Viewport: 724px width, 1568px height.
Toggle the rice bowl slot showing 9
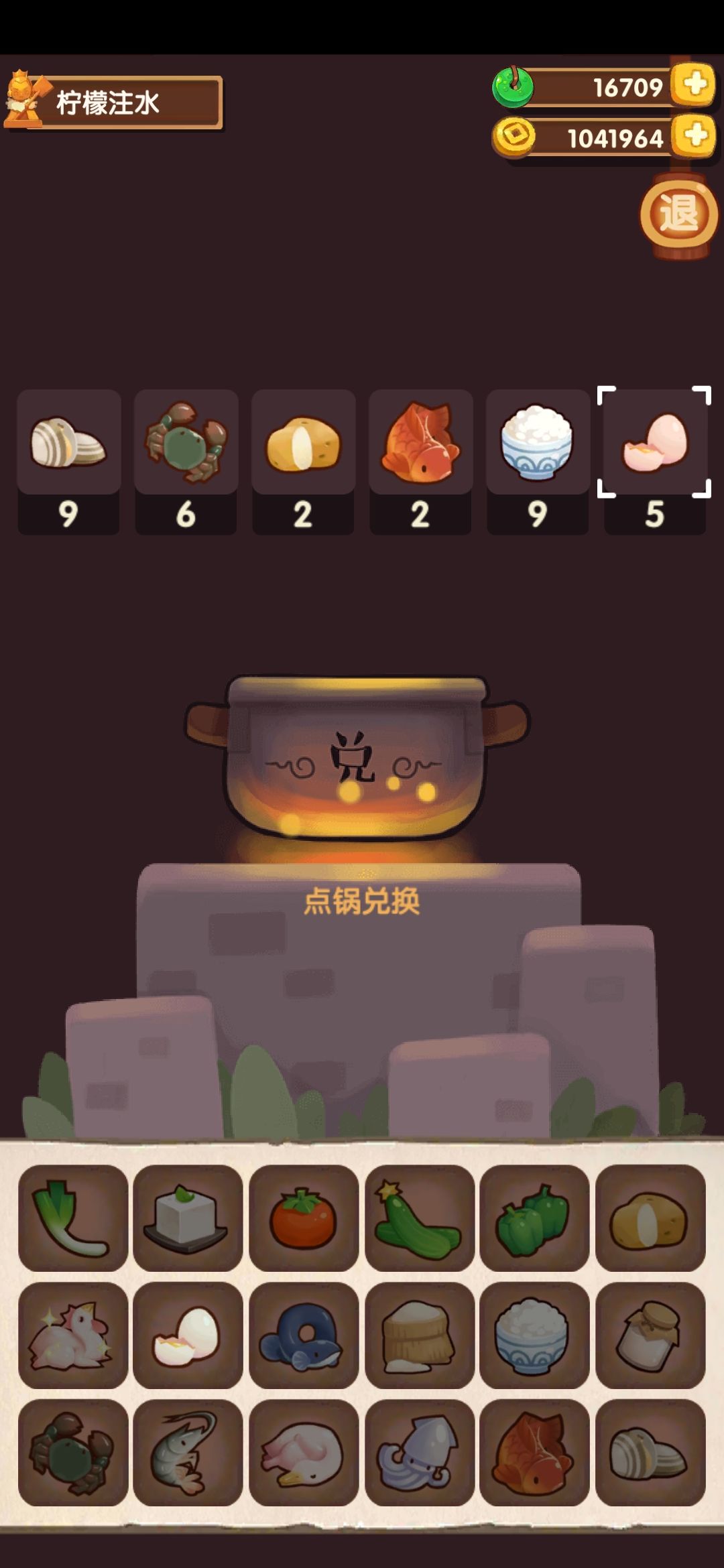(x=536, y=442)
